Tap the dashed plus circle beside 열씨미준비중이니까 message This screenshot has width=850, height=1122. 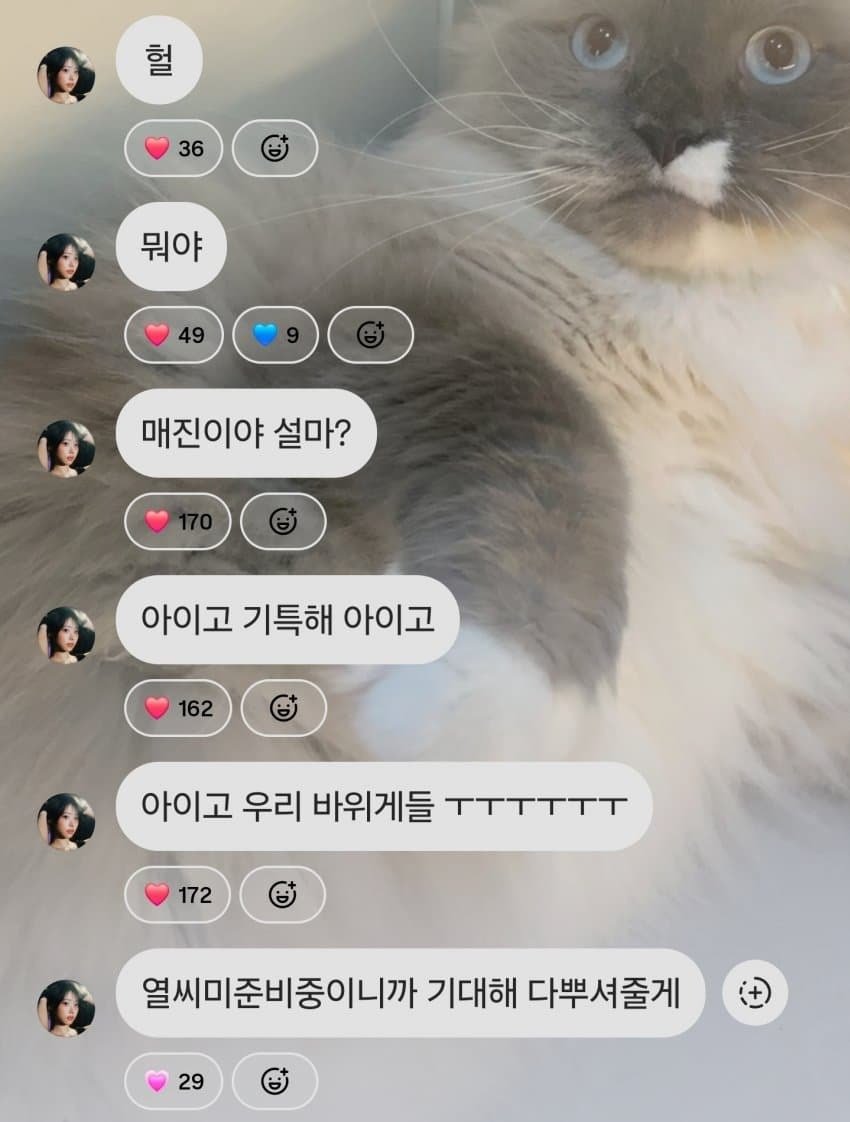[x=755, y=993]
